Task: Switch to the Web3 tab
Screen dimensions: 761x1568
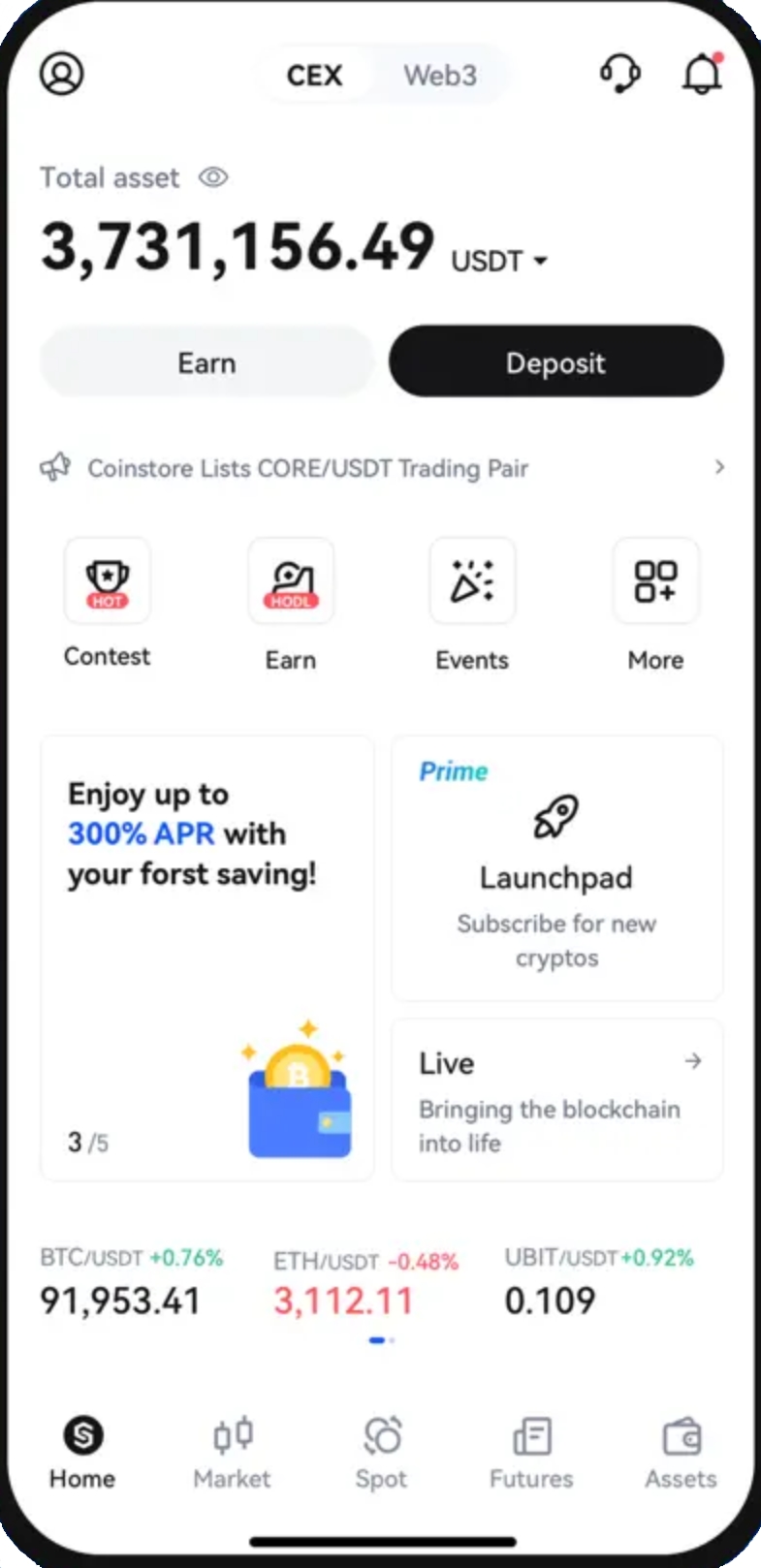Action: tap(440, 76)
